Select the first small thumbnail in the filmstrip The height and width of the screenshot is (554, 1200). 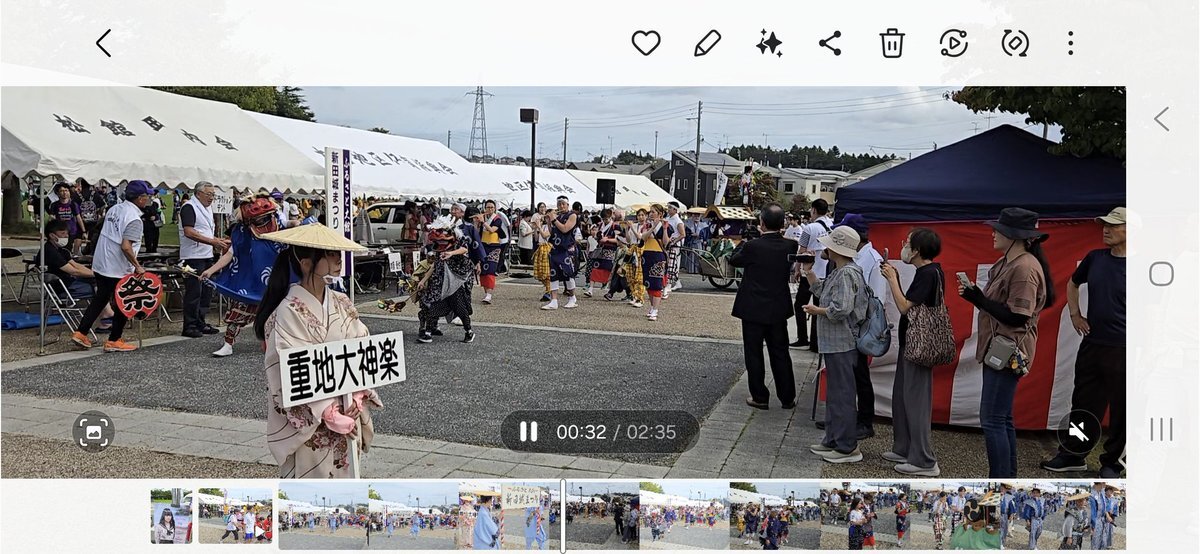pyautogui.click(x=171, y=517)
